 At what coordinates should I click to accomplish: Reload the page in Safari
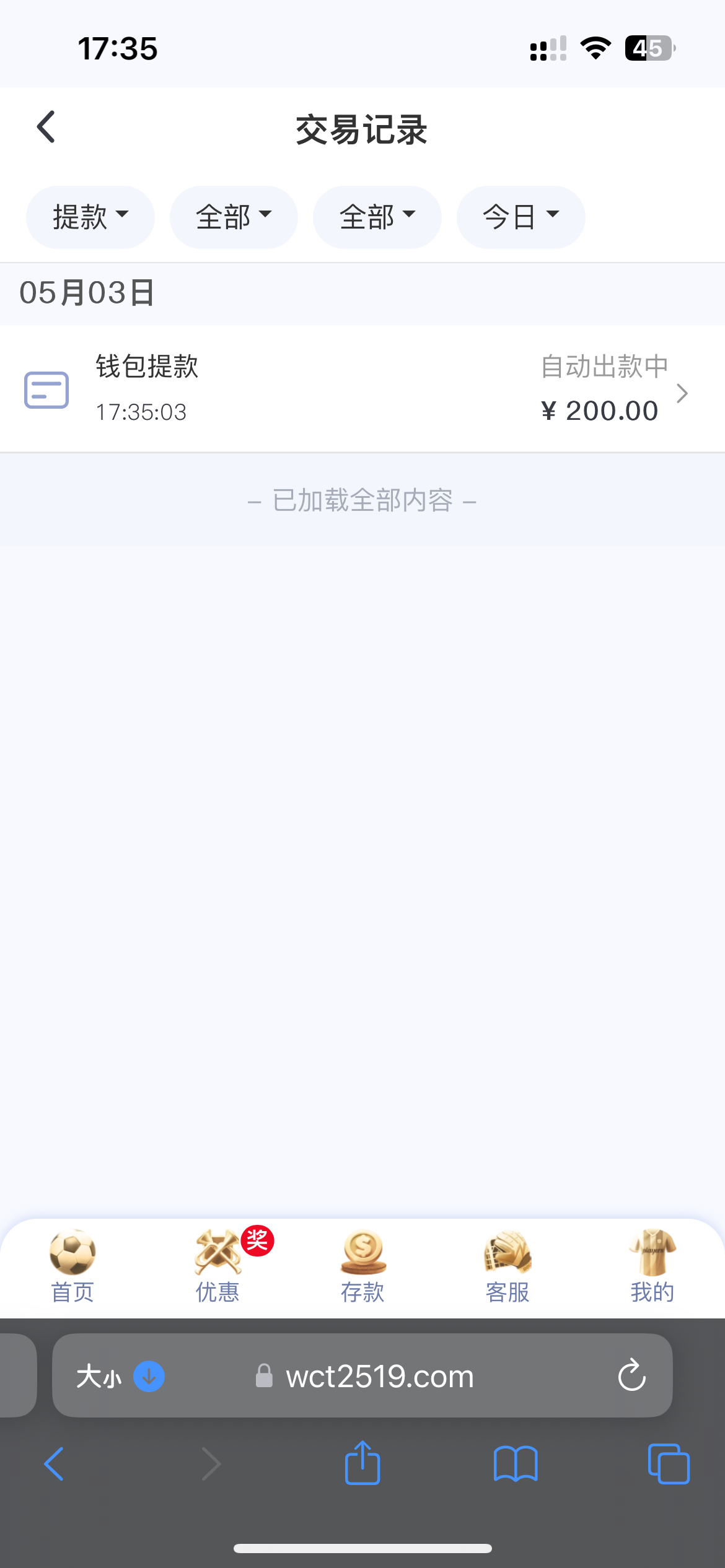click(631, 1375)
